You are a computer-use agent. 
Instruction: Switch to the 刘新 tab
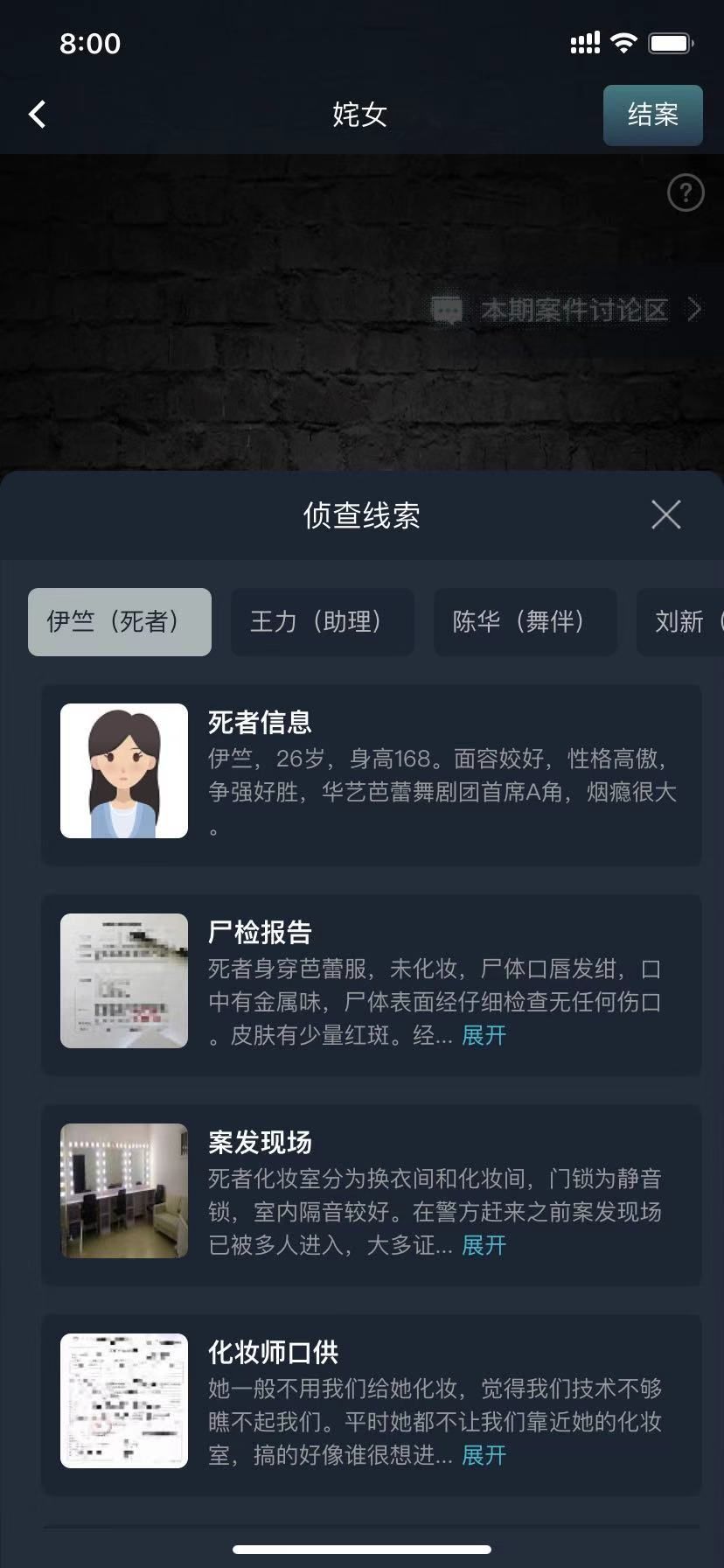pyautogui.click(x=684, y=621)
